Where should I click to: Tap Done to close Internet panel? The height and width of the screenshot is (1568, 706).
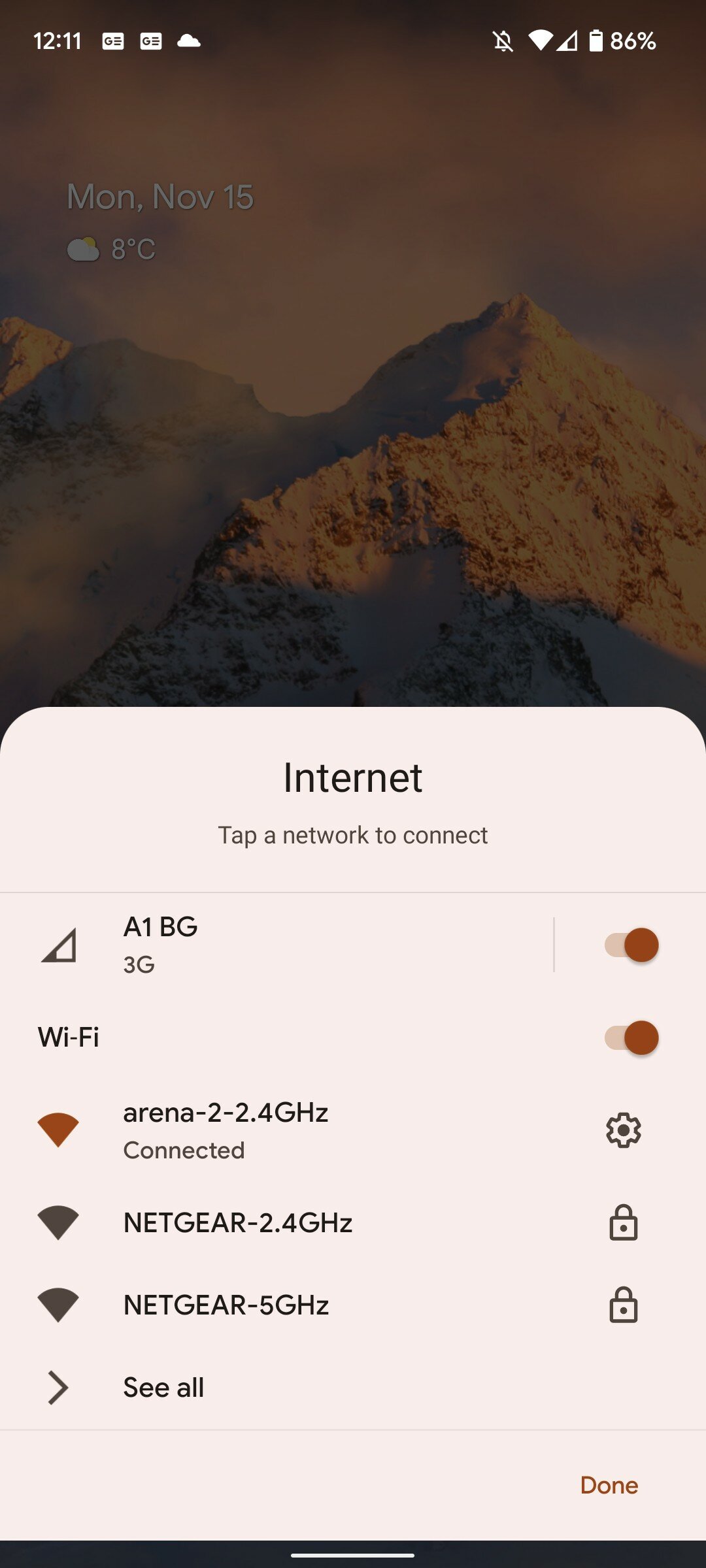(609, 1485)
